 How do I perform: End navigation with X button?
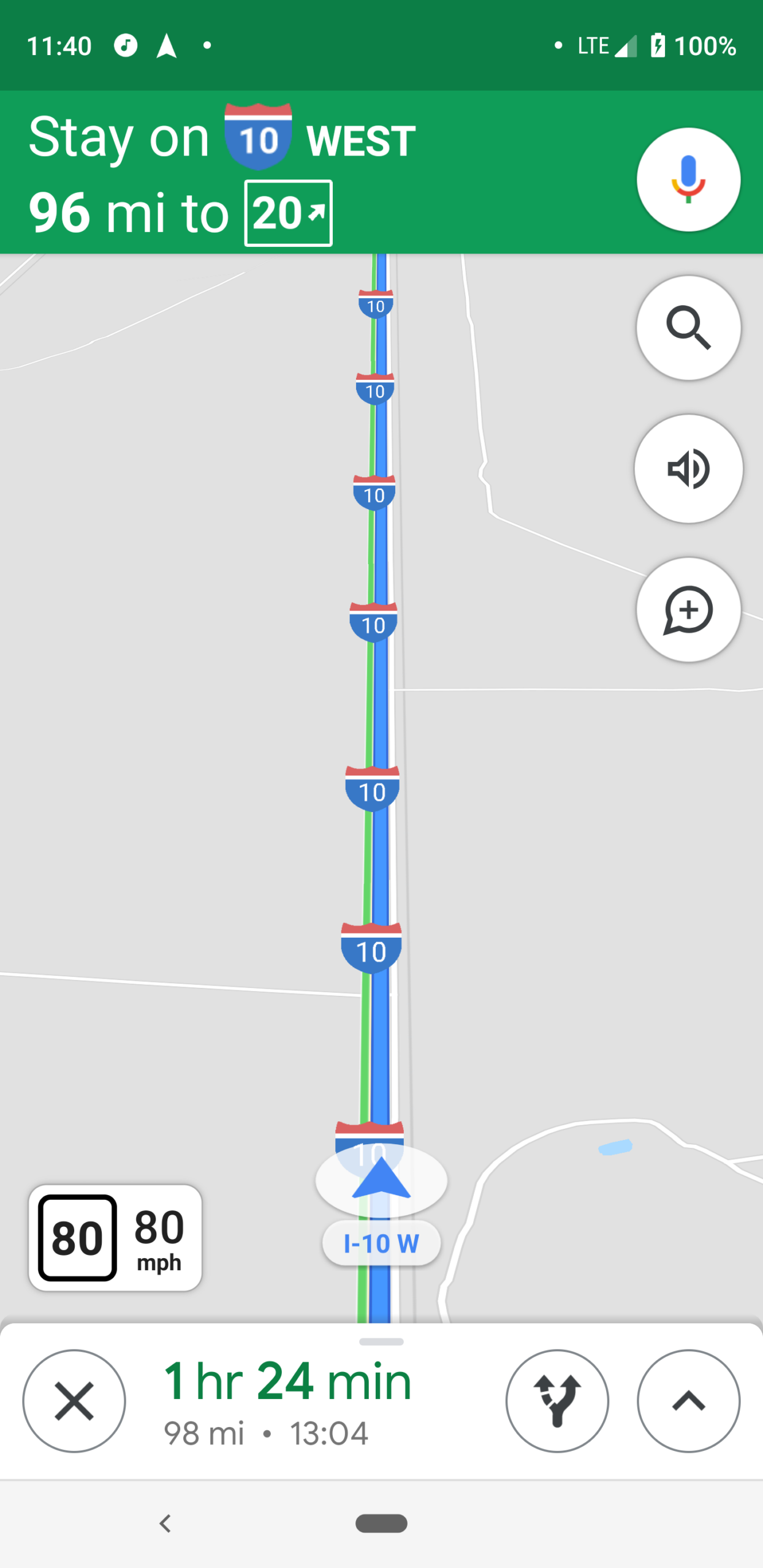(x=74, y=1401)
